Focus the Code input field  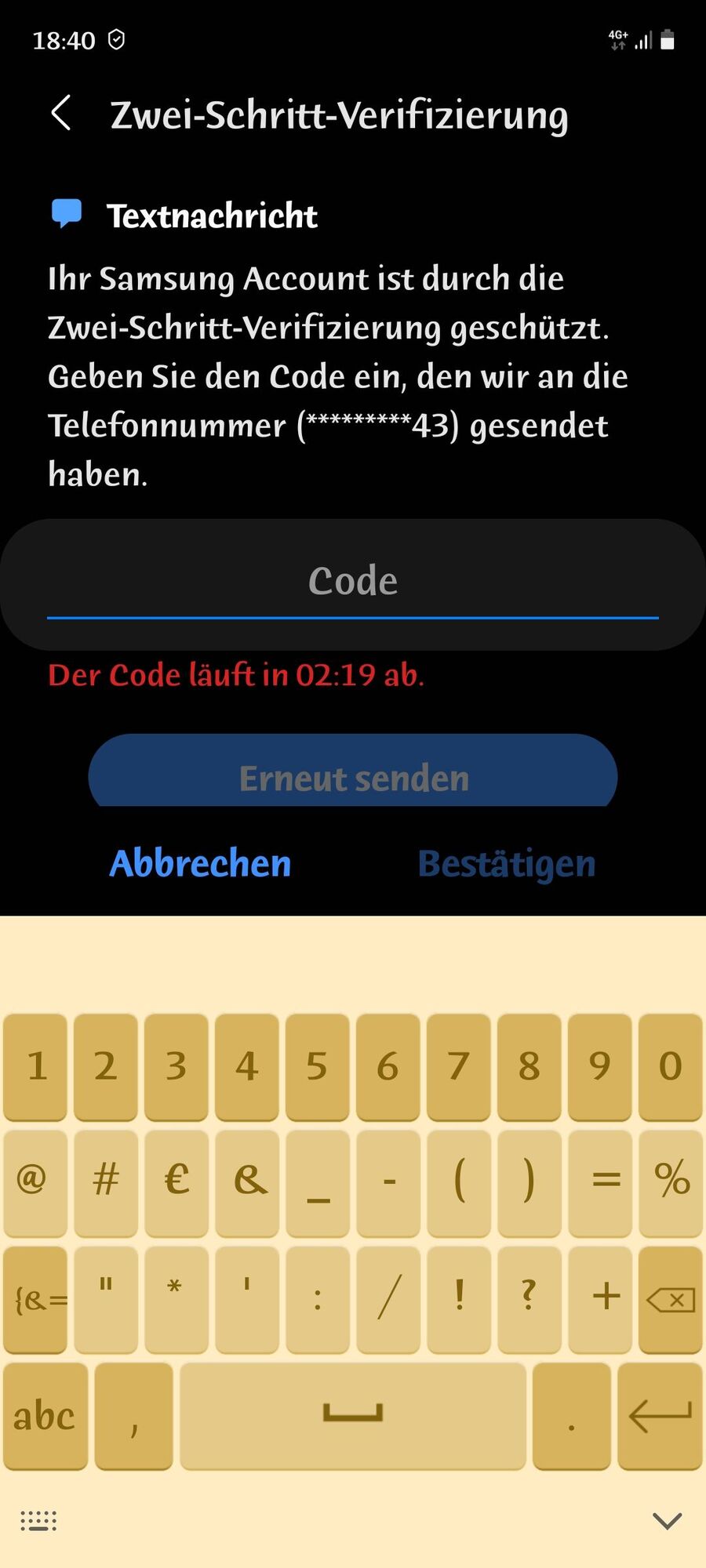[x=353, y=583]
